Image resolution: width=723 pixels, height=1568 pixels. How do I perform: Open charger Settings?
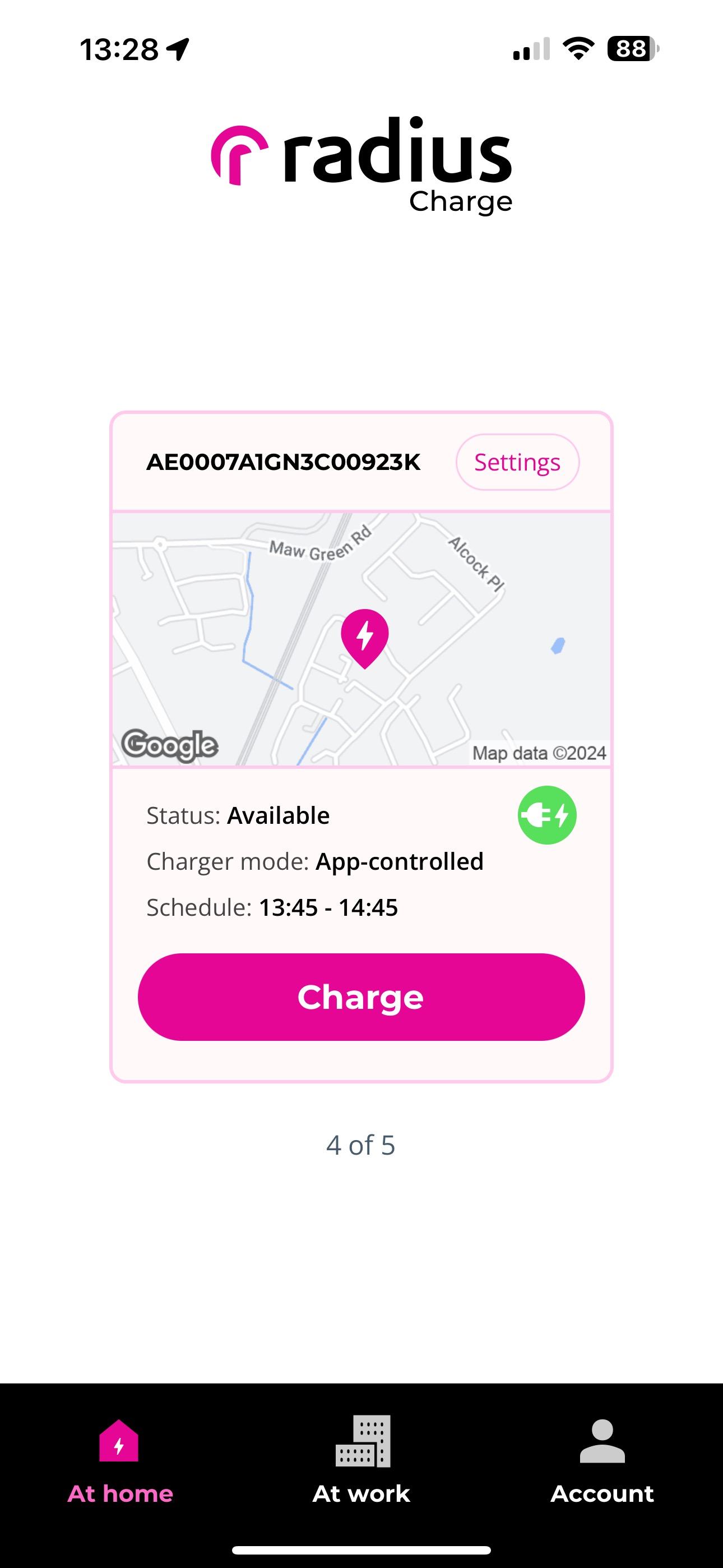(517, 462)
